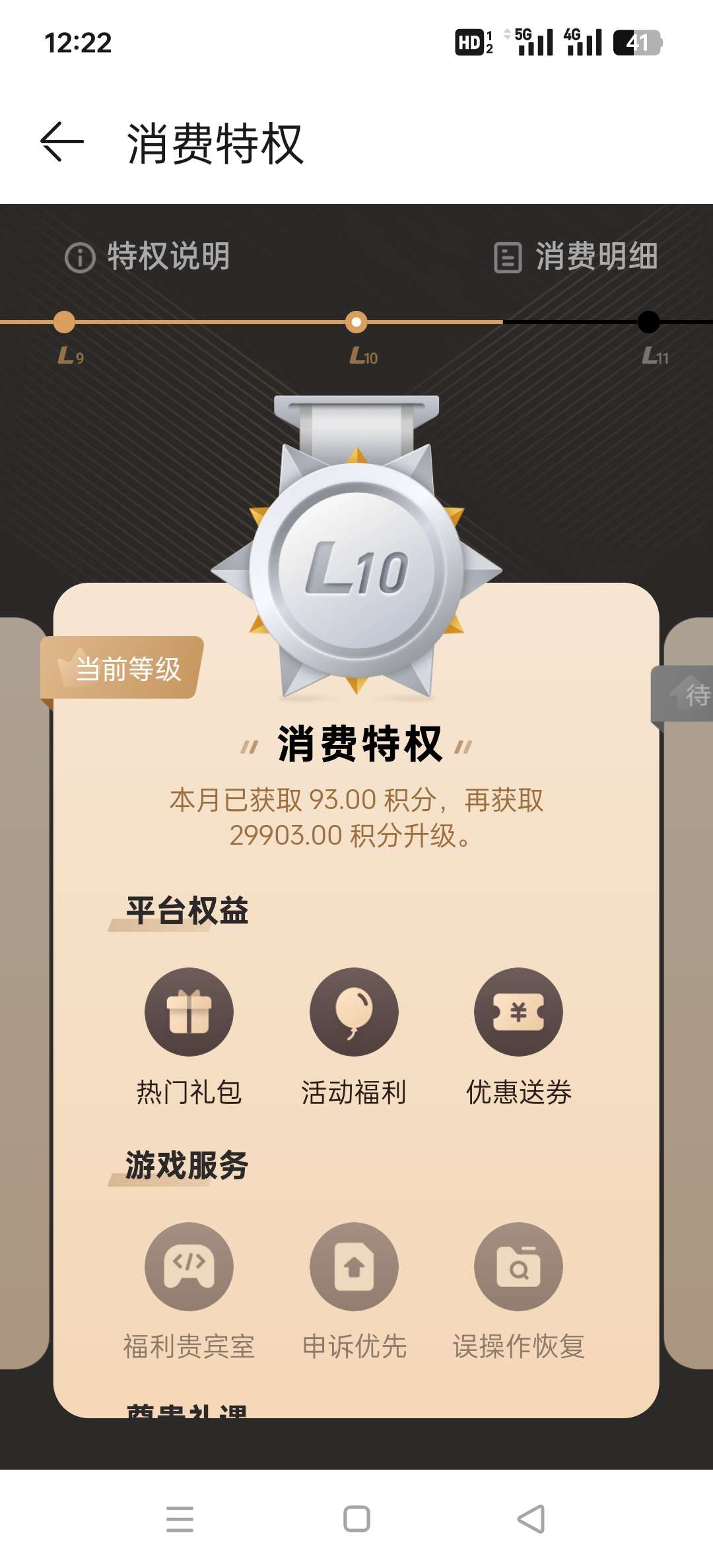This screenshot has width=713, height=1568.
Task: Select the L11 level marker
Action: click(x=649, y=323)
